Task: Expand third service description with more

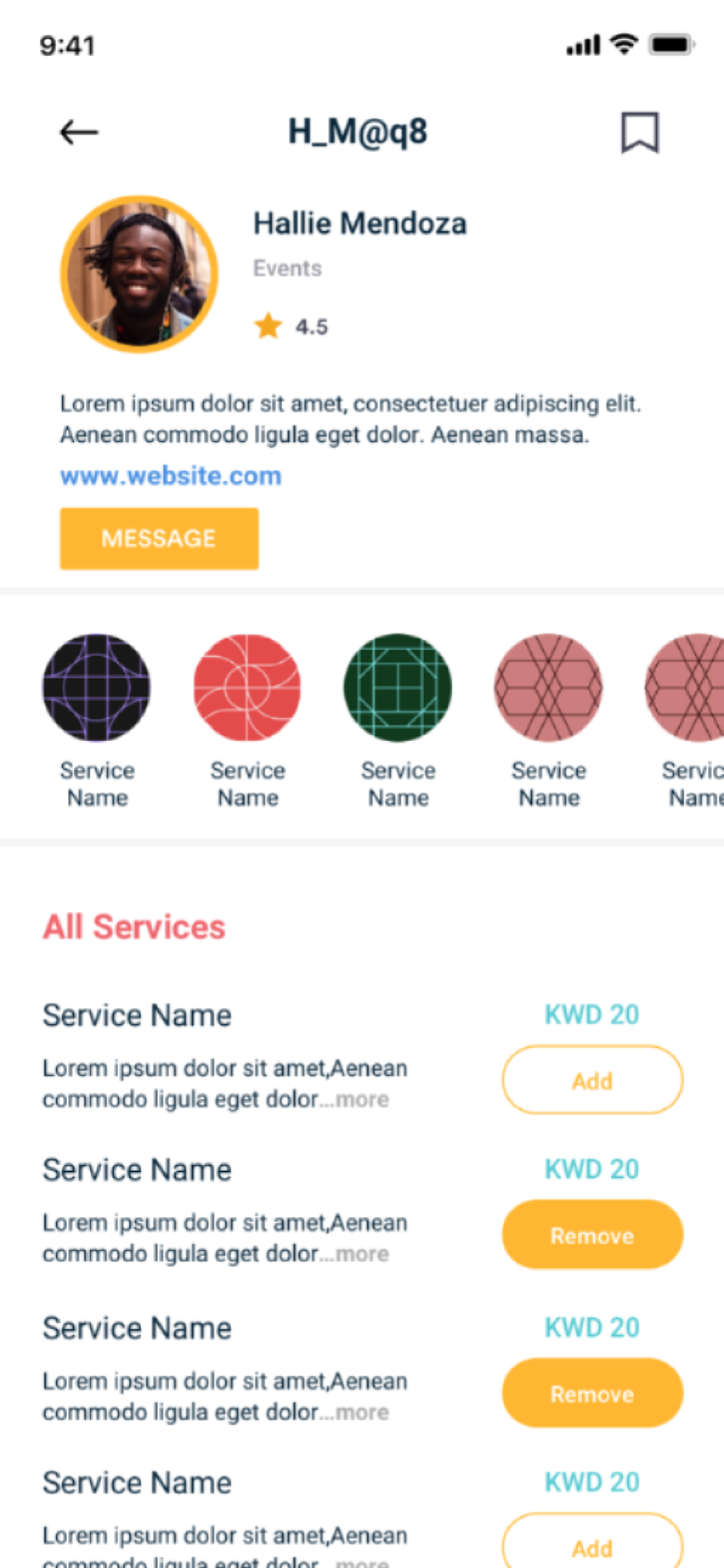Action: point(362,1412)
